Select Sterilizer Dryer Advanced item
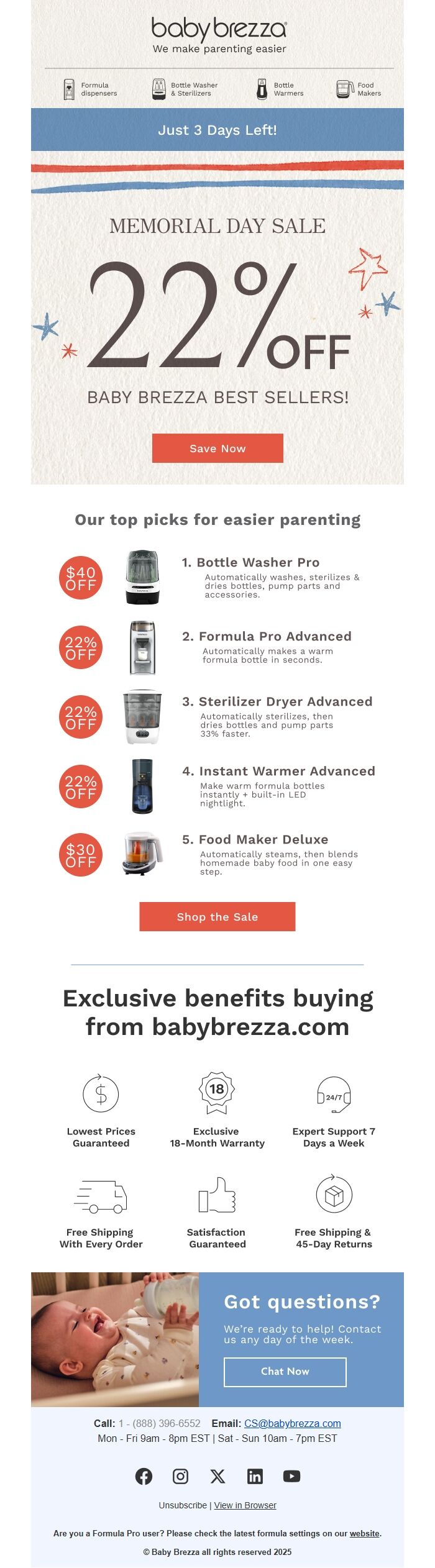 [277, 701]
